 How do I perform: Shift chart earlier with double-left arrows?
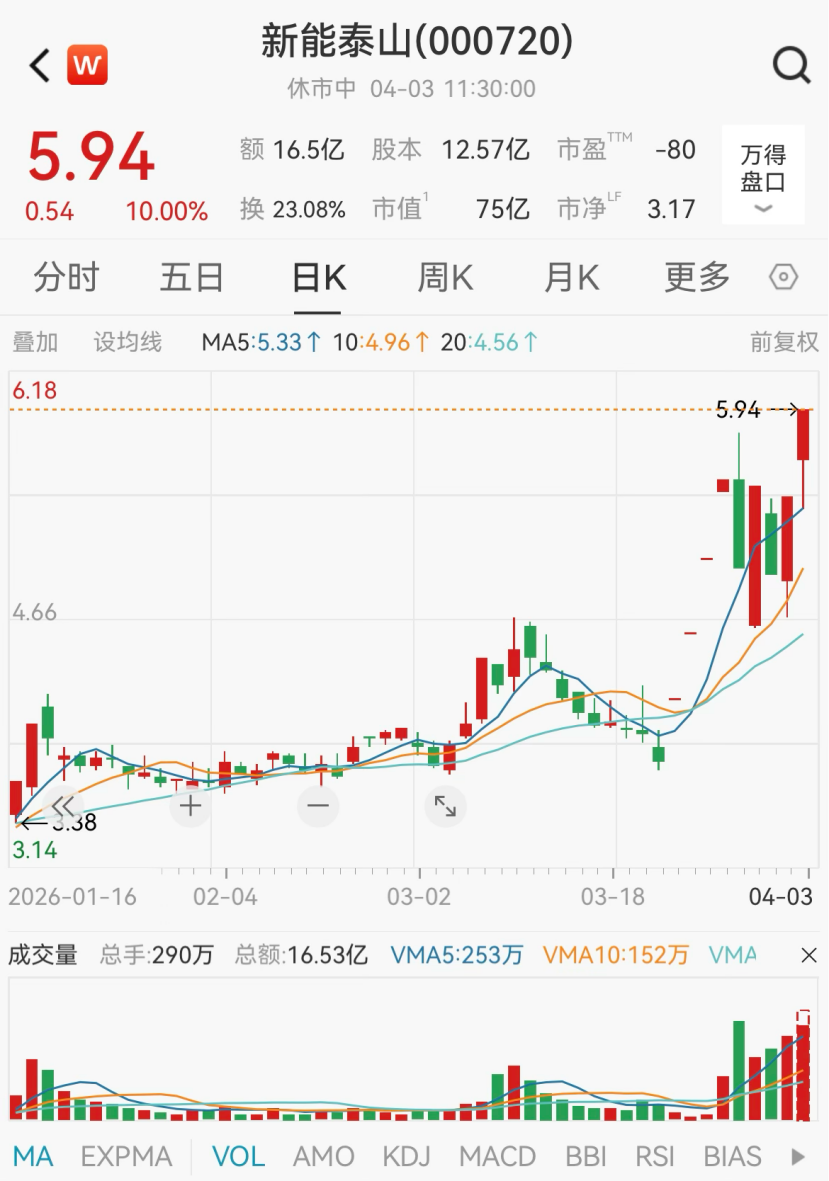pos(63,805)
